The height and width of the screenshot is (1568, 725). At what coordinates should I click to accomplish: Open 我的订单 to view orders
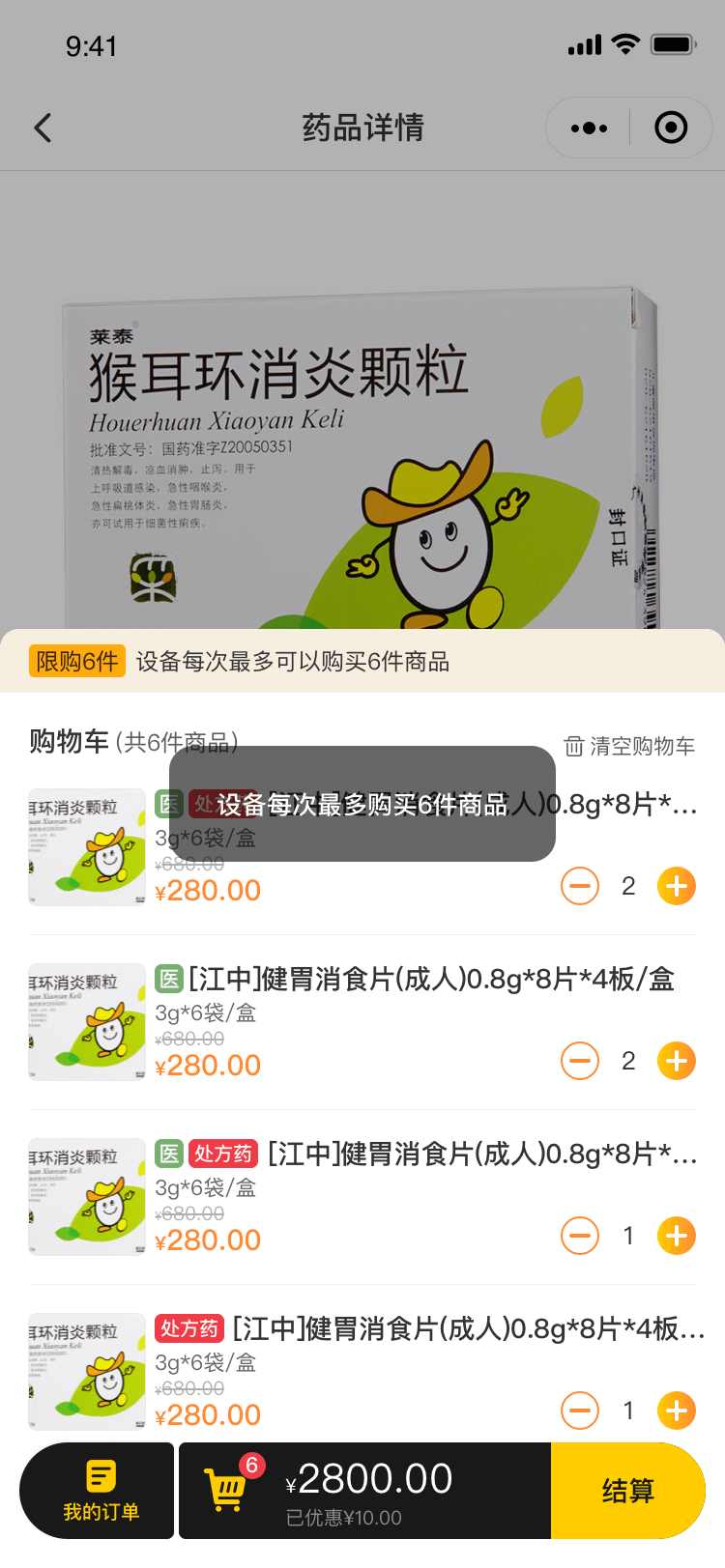coord(100,1490)
